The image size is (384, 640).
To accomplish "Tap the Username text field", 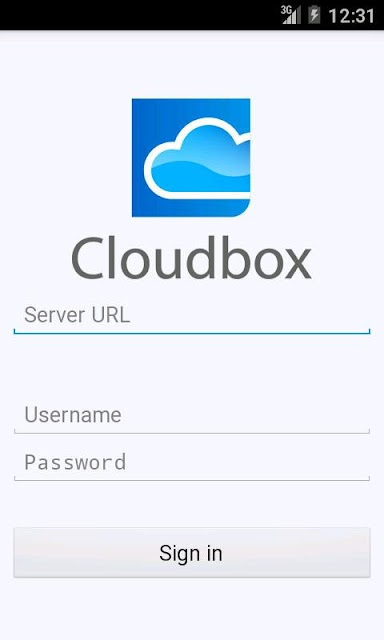I will click(x=192, y=415).
